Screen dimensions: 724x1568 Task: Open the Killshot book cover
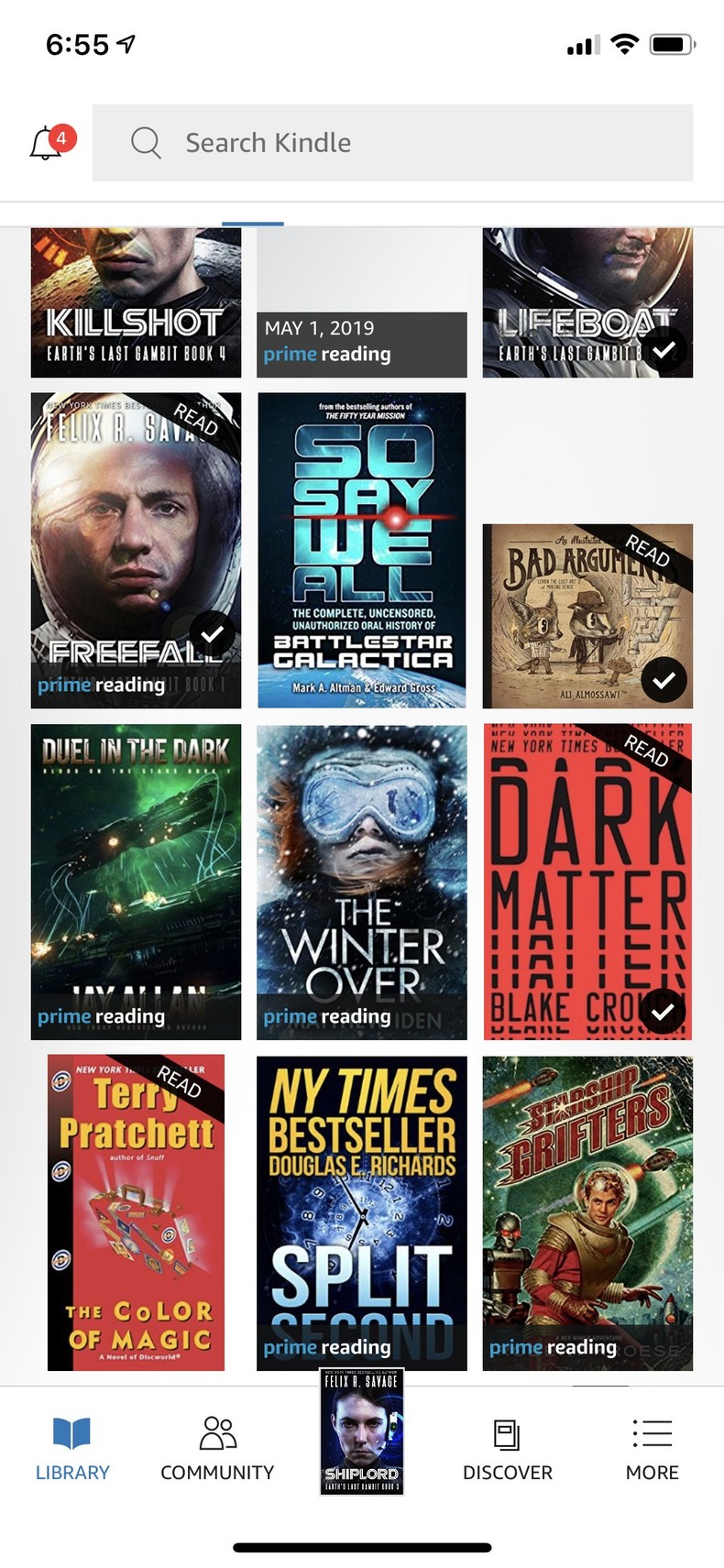point(135,302)
